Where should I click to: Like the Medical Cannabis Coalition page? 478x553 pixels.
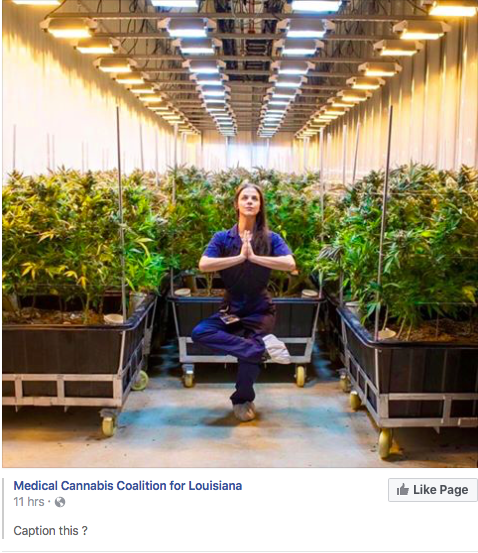tap(433, 490)
